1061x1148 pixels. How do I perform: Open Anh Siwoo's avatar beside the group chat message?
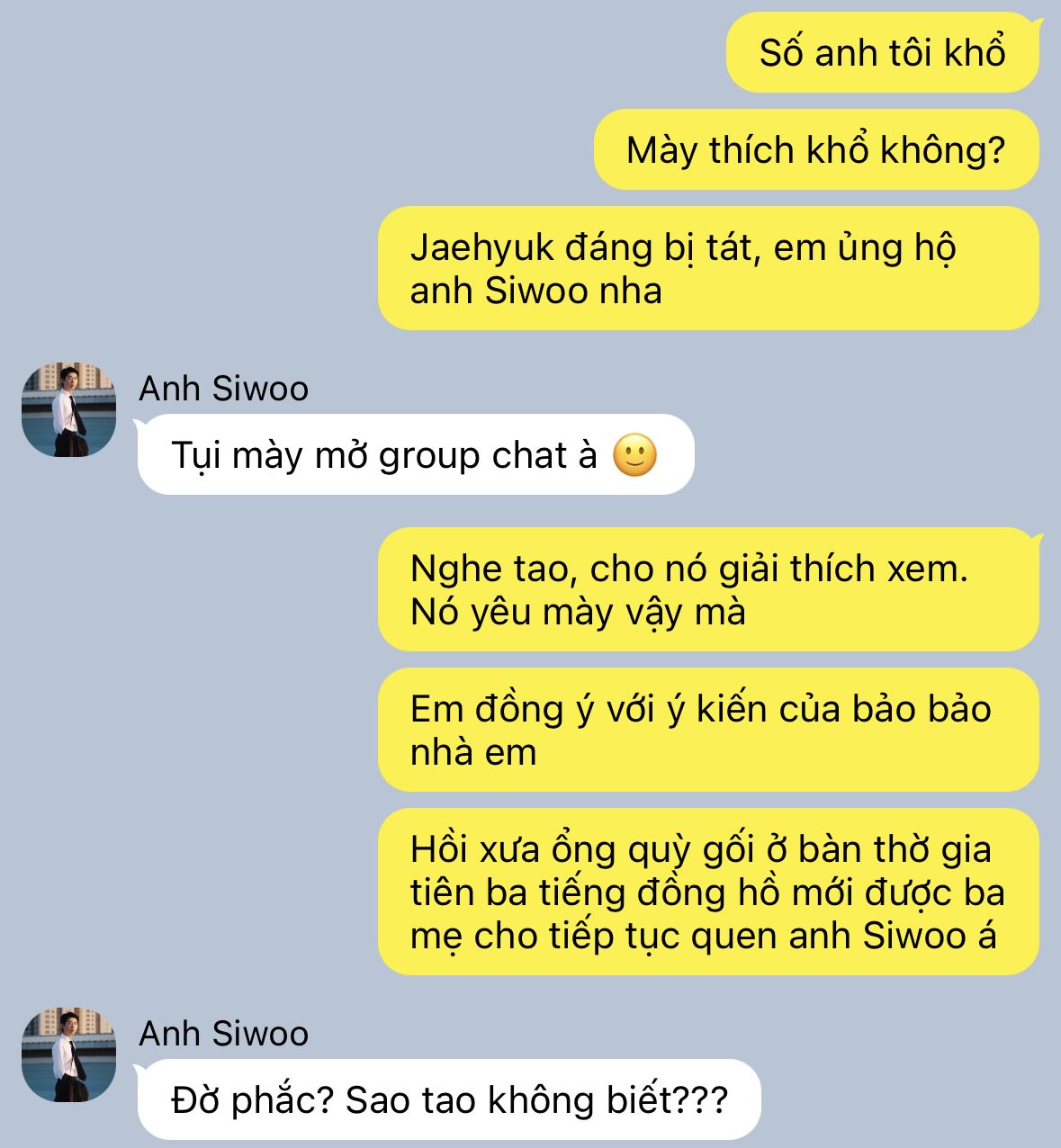click(x=68, y=410)
